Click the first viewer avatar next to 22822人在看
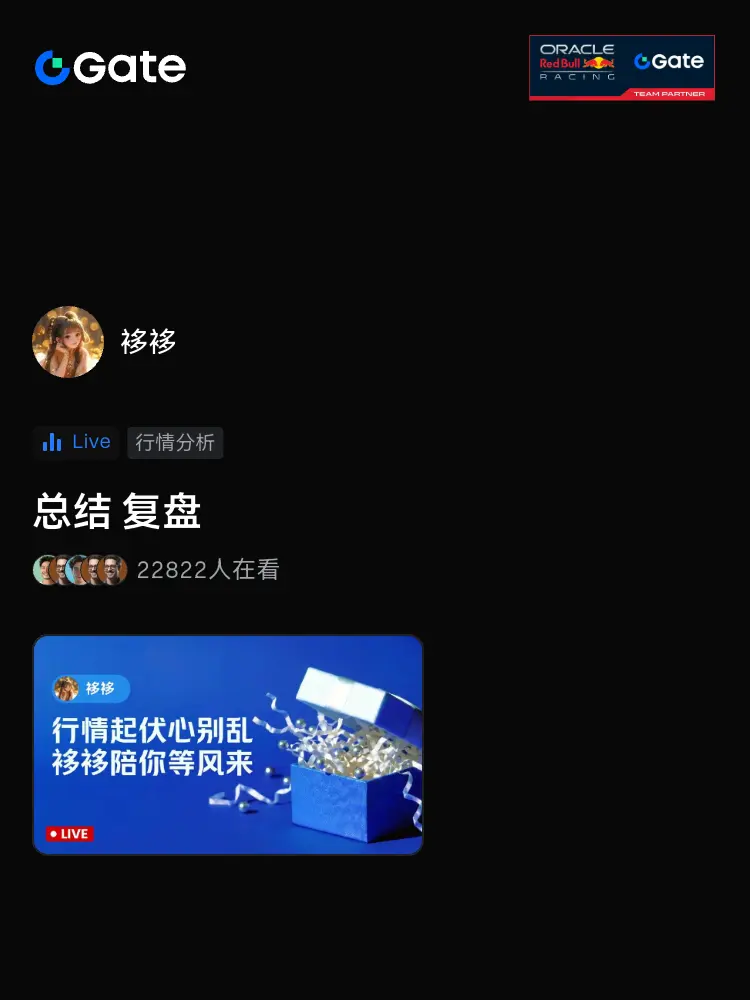The image size is (750, 1000). click(44, 569)
